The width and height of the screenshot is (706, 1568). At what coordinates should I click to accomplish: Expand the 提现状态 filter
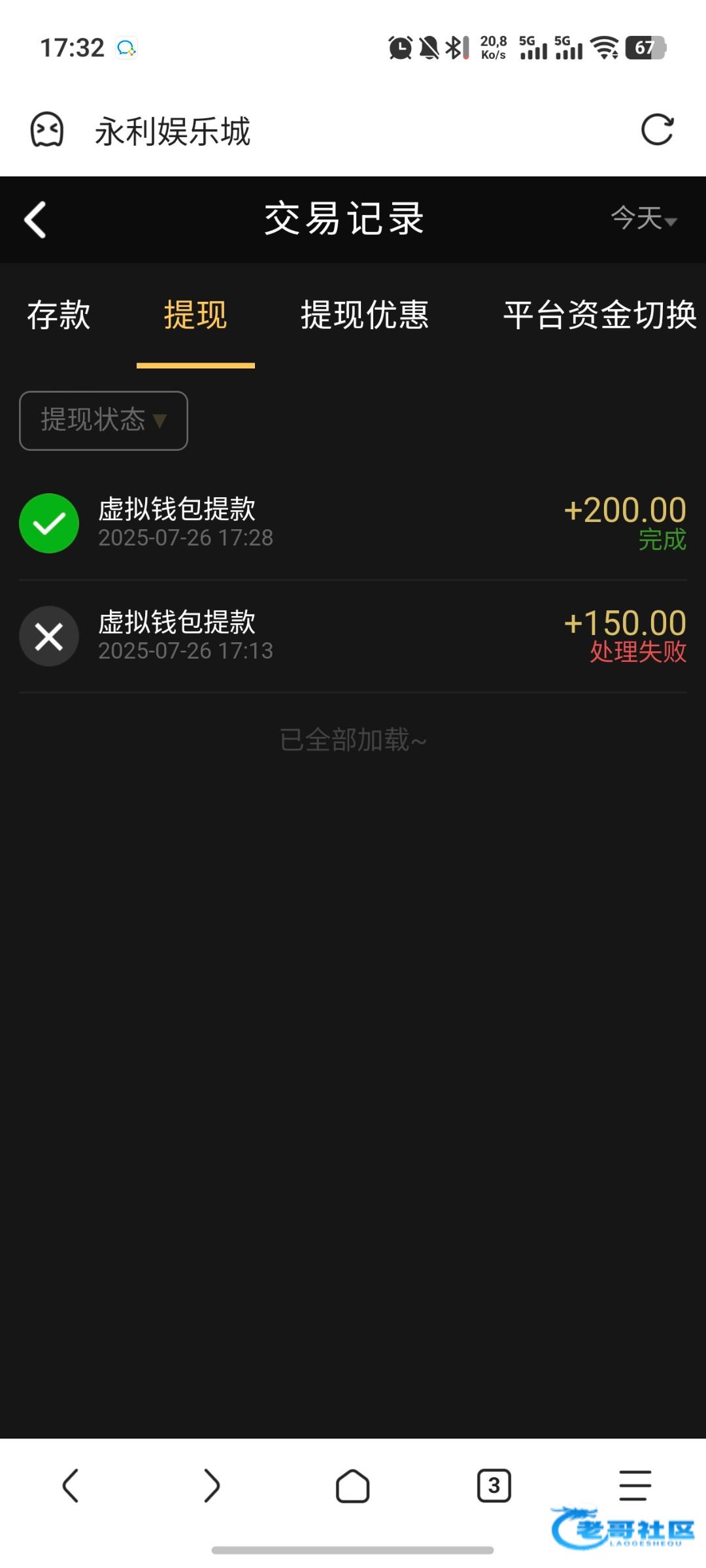pos(103,420)
